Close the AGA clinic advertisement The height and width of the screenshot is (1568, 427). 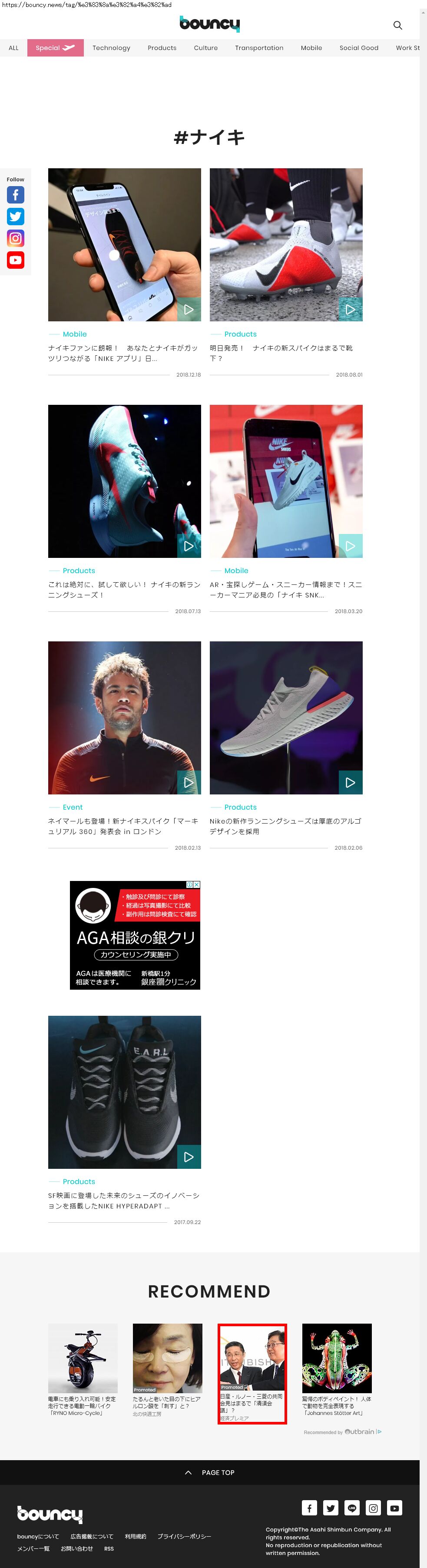[196, 884]
